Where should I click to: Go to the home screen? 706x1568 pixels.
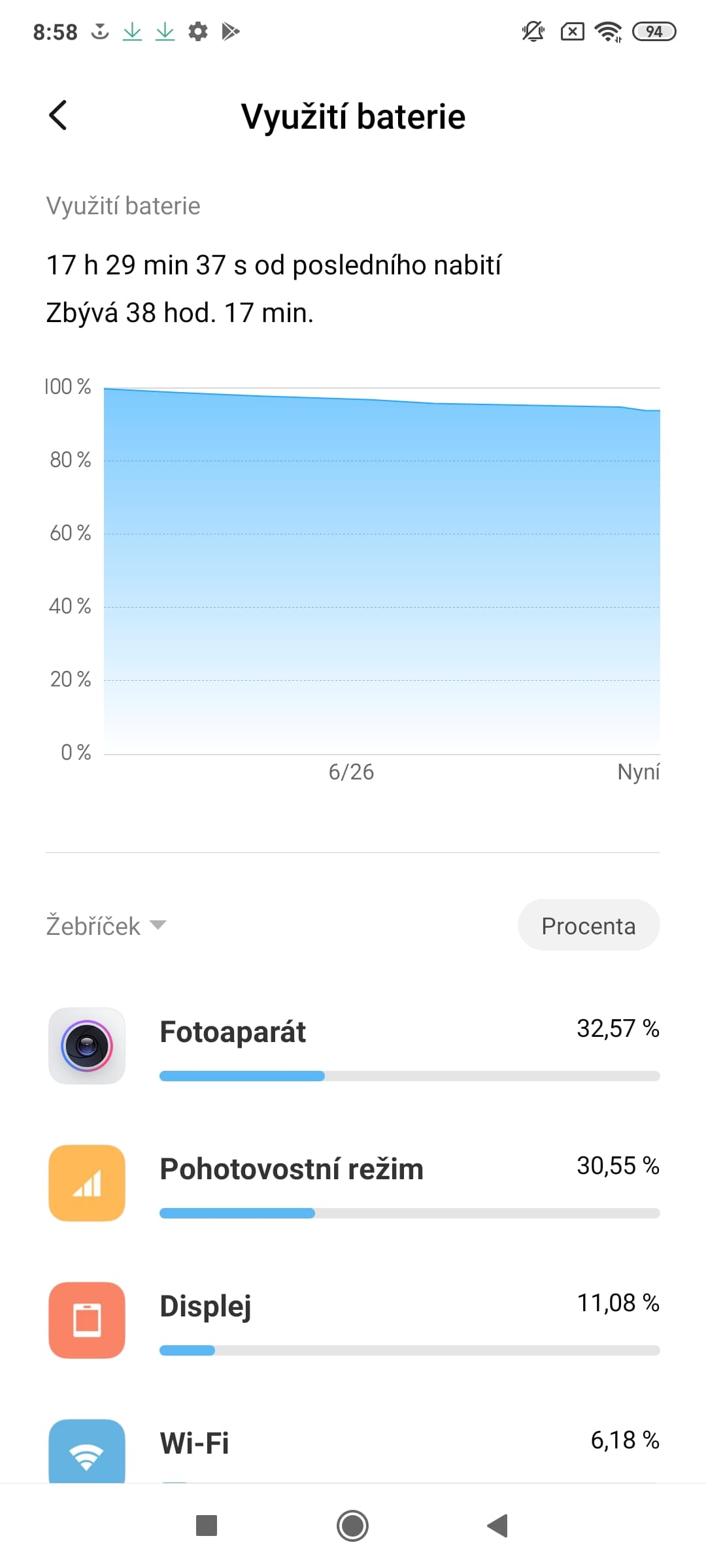(x=353, y=1526)
